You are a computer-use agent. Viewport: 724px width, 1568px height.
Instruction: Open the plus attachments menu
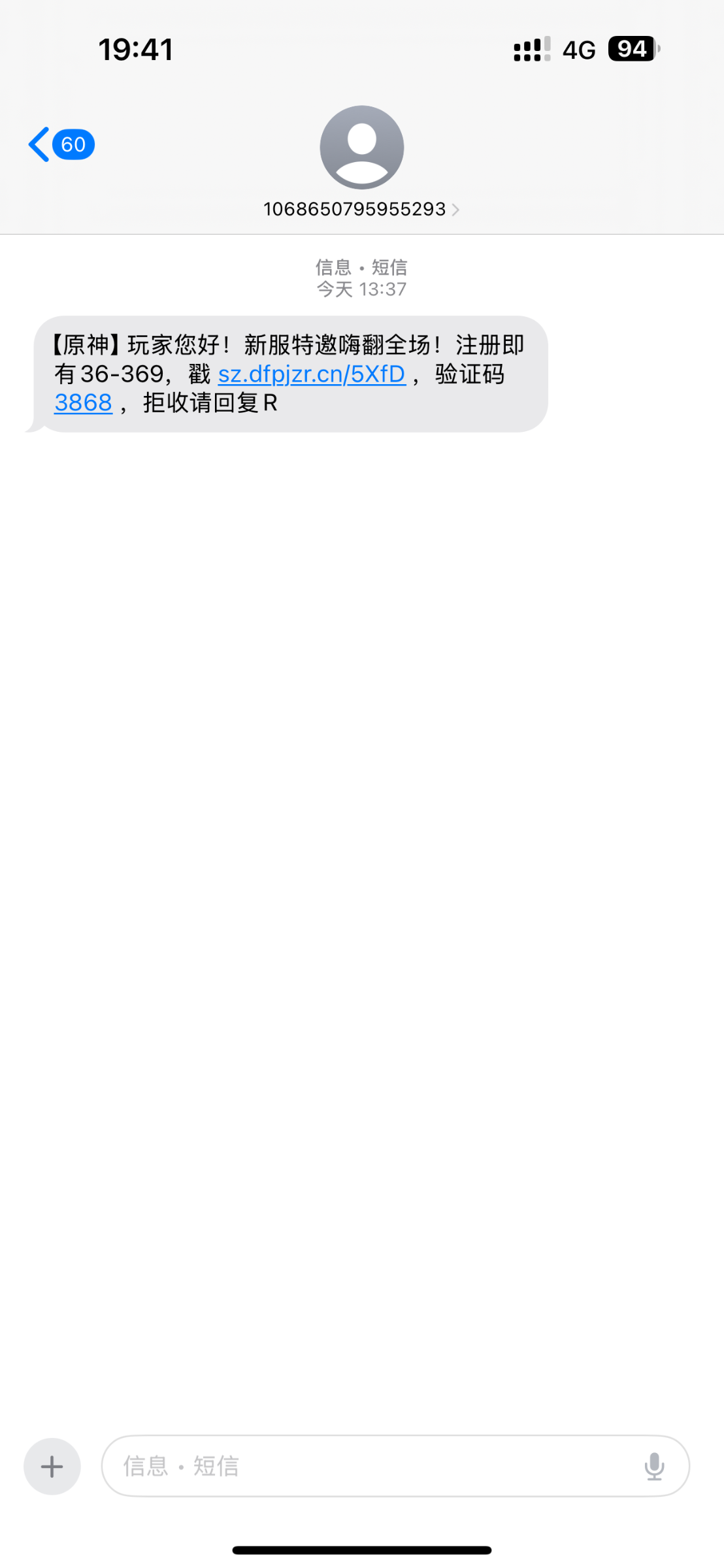[x=52, y=1467]
